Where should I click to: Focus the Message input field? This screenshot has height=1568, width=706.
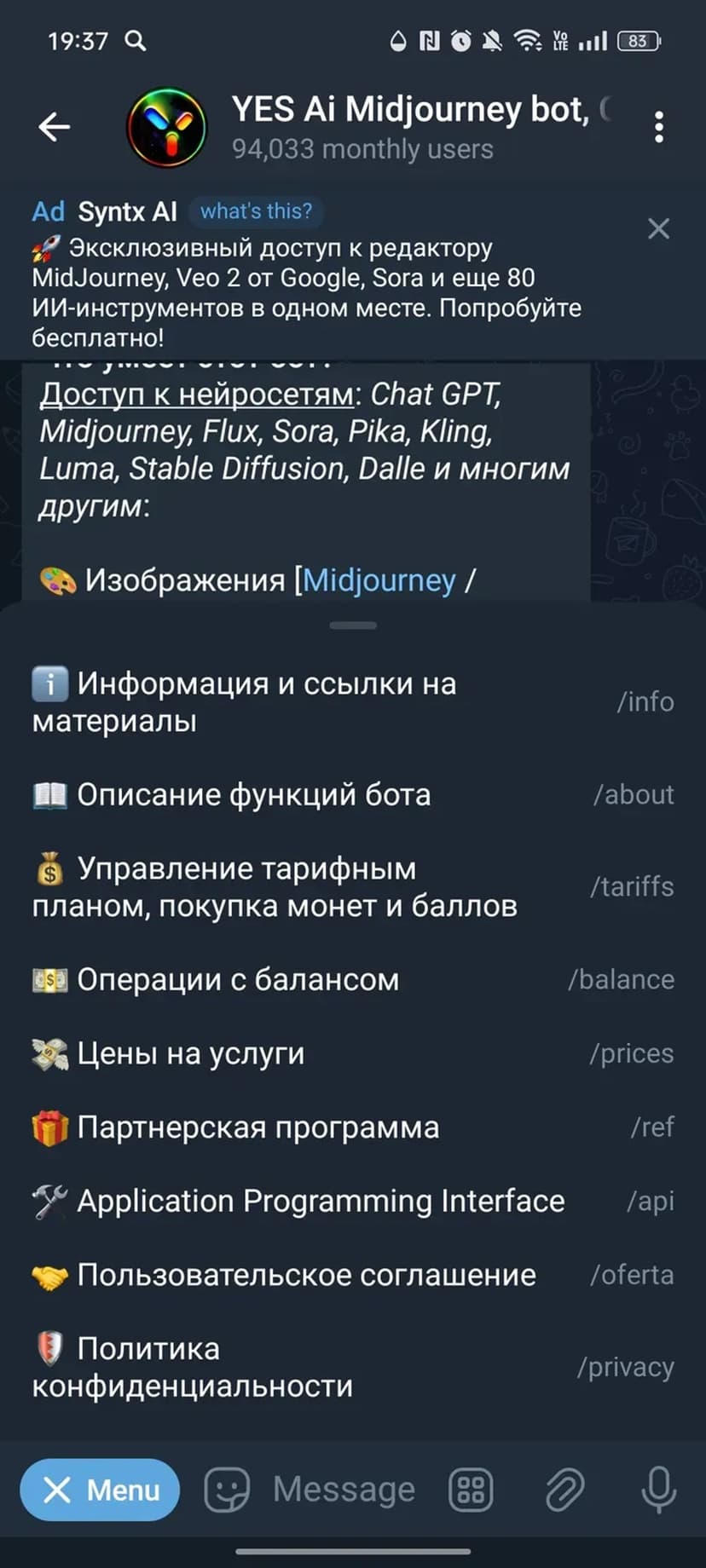pos(344,1490)
